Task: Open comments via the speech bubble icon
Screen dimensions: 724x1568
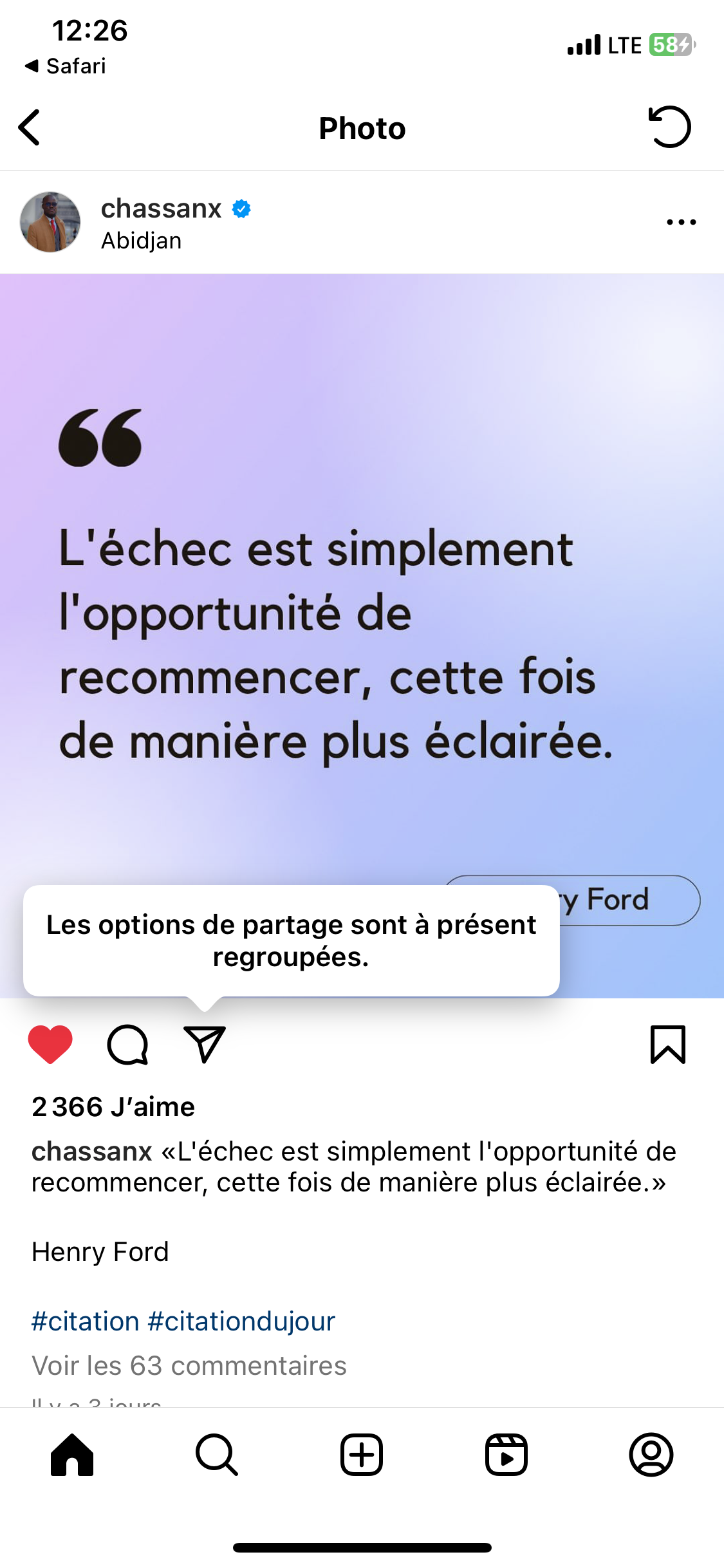Action: [x=127, y=1044]
